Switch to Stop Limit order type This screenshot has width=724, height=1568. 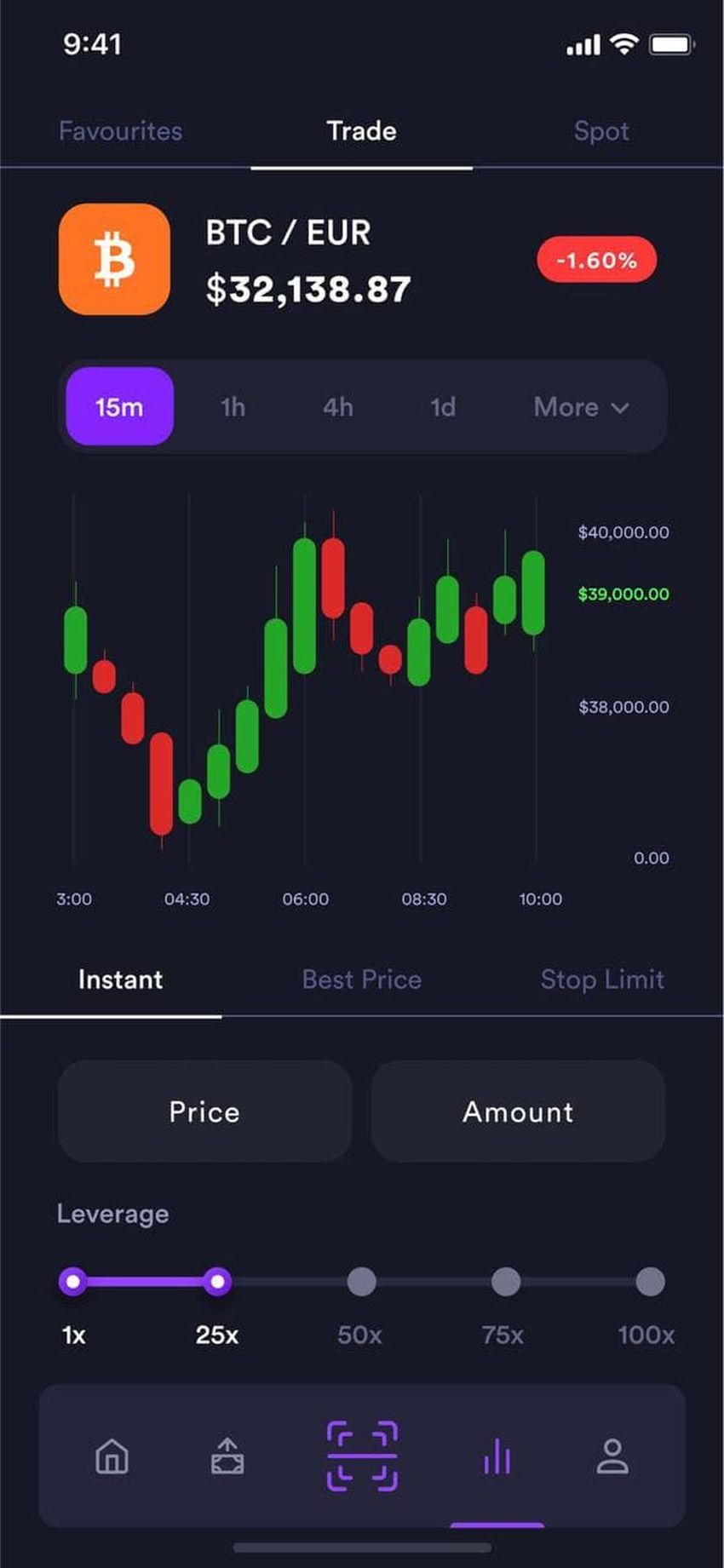[601, 979]
